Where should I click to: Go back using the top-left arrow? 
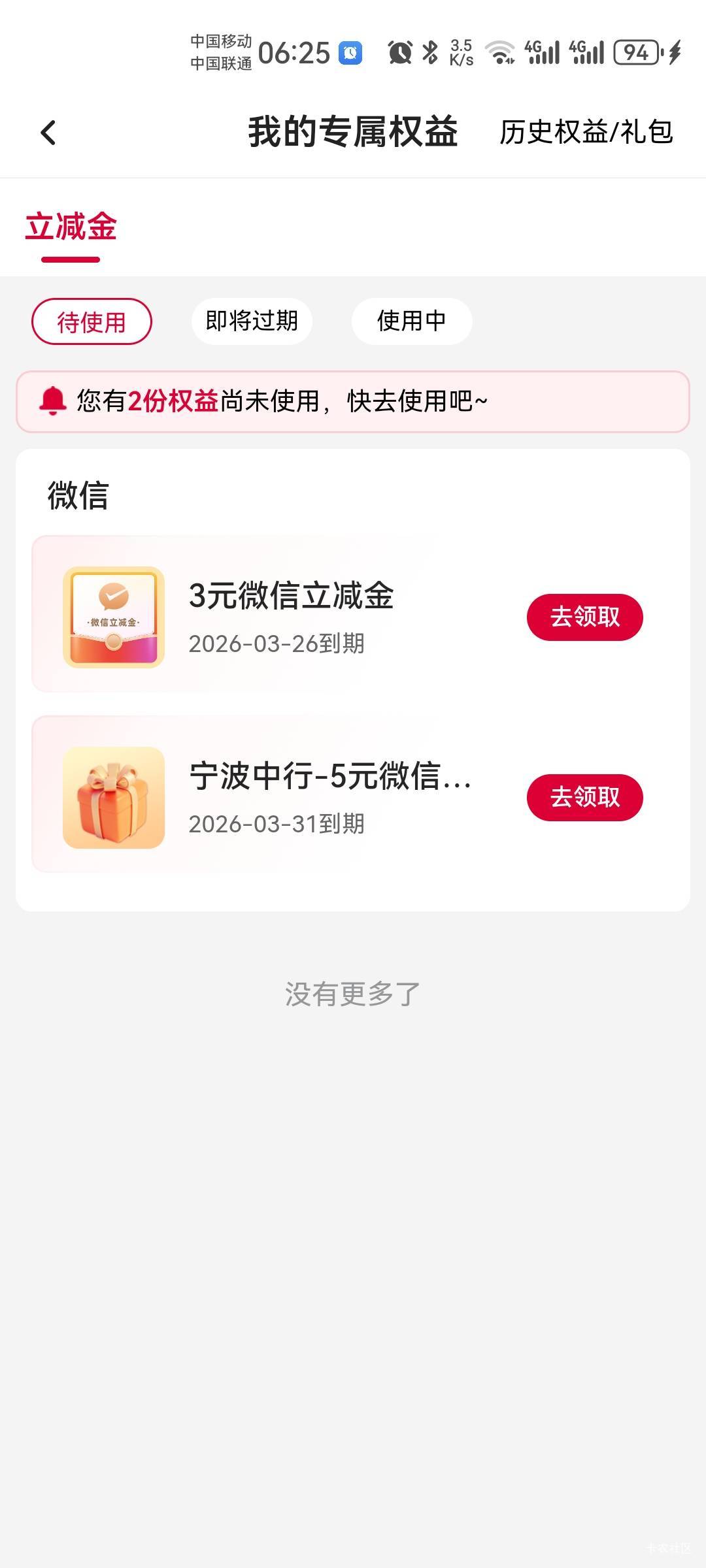[48, 133]
